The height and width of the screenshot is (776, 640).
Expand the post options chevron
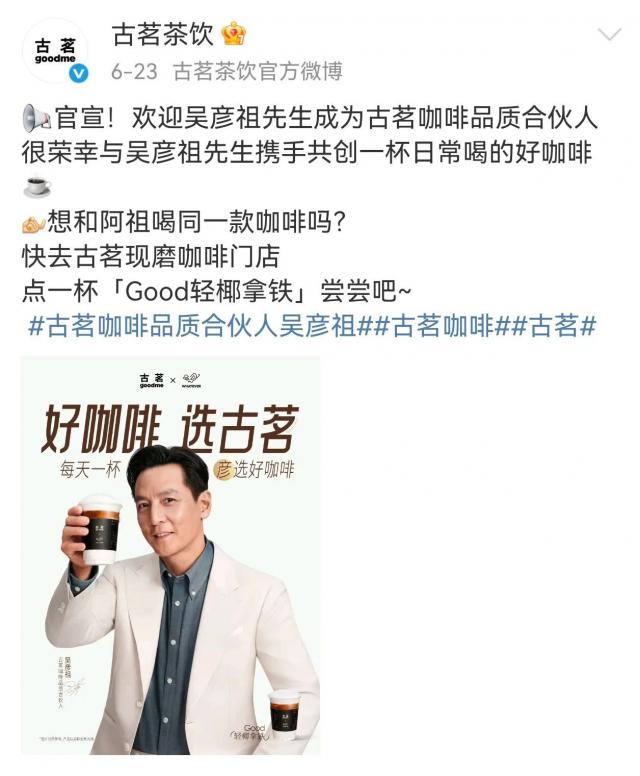coord(609,36)
